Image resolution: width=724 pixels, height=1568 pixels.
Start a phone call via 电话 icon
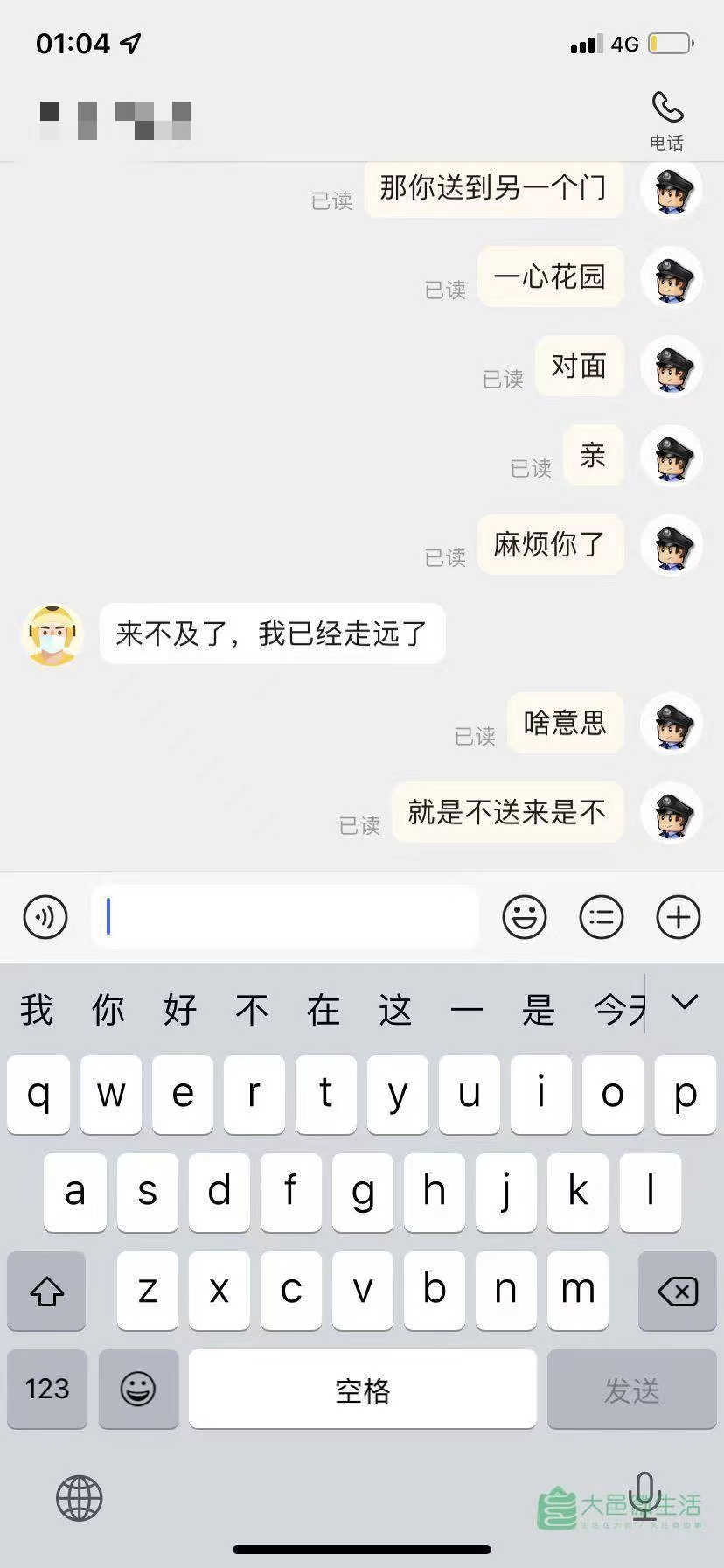pyautogui.click(x=667, y=118)
